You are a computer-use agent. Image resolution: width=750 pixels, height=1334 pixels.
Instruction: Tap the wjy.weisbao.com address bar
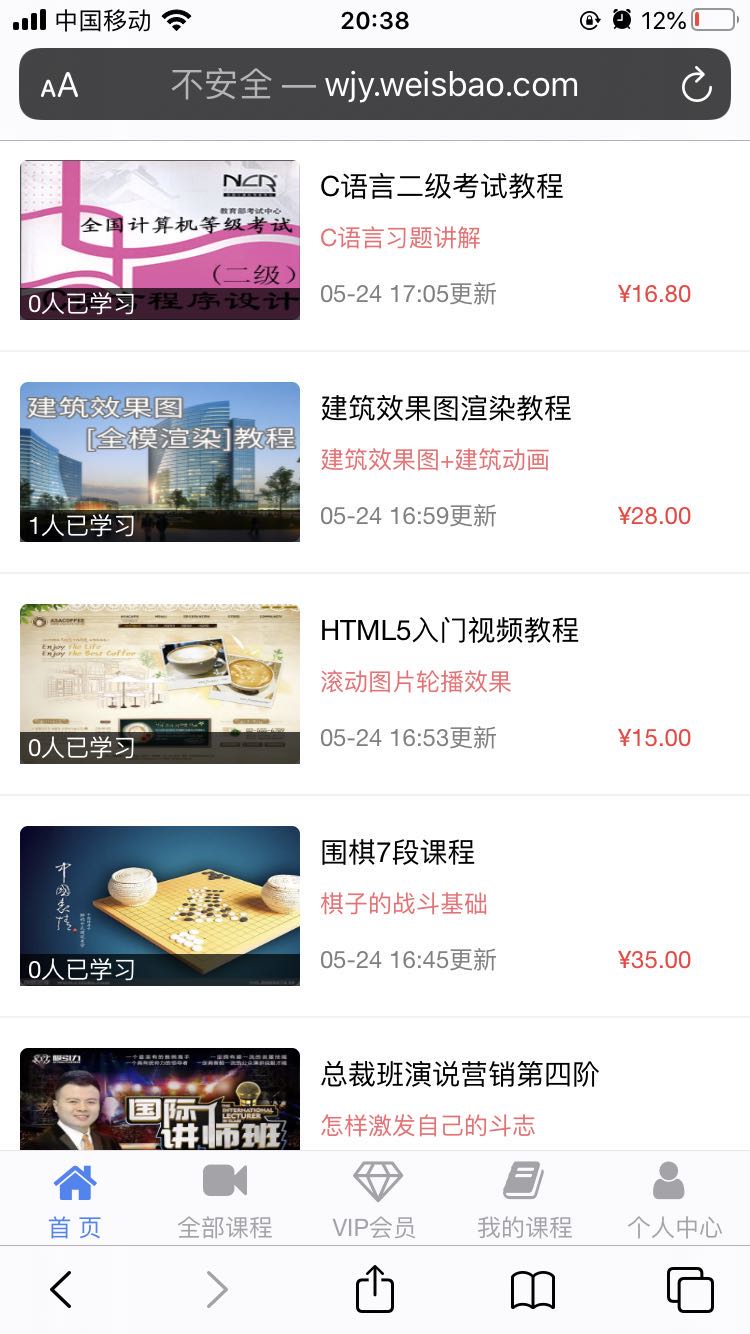(375, 85)
